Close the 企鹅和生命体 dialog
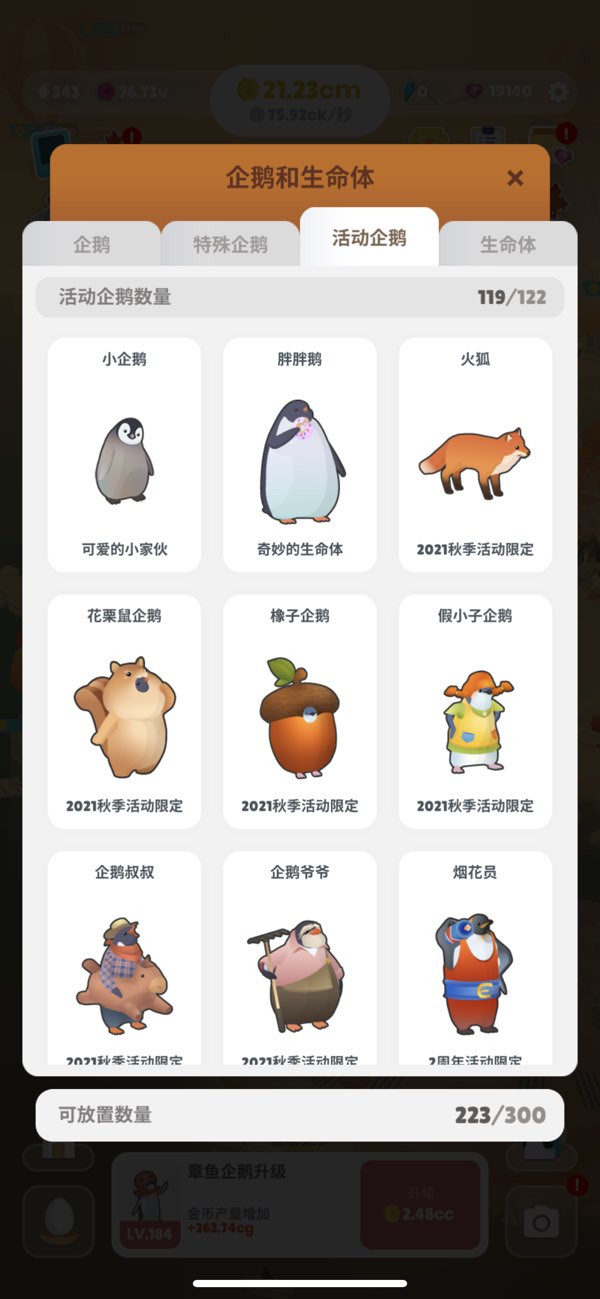Screen dimensions: 600x1299 click(x=515, y=178)
